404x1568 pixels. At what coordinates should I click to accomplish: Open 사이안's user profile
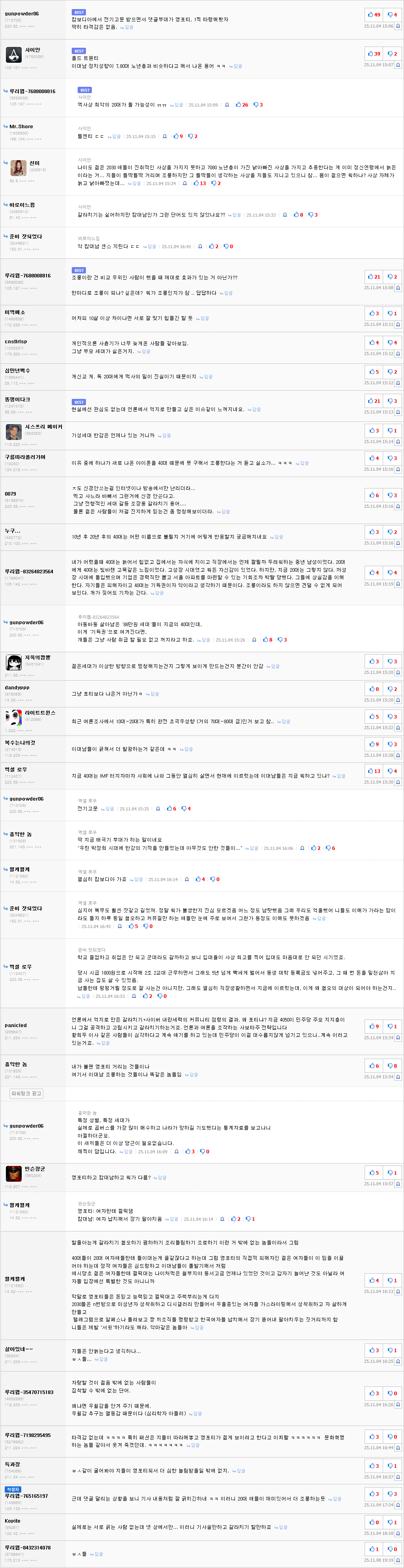pyautogui.click(x=32, y=50)
